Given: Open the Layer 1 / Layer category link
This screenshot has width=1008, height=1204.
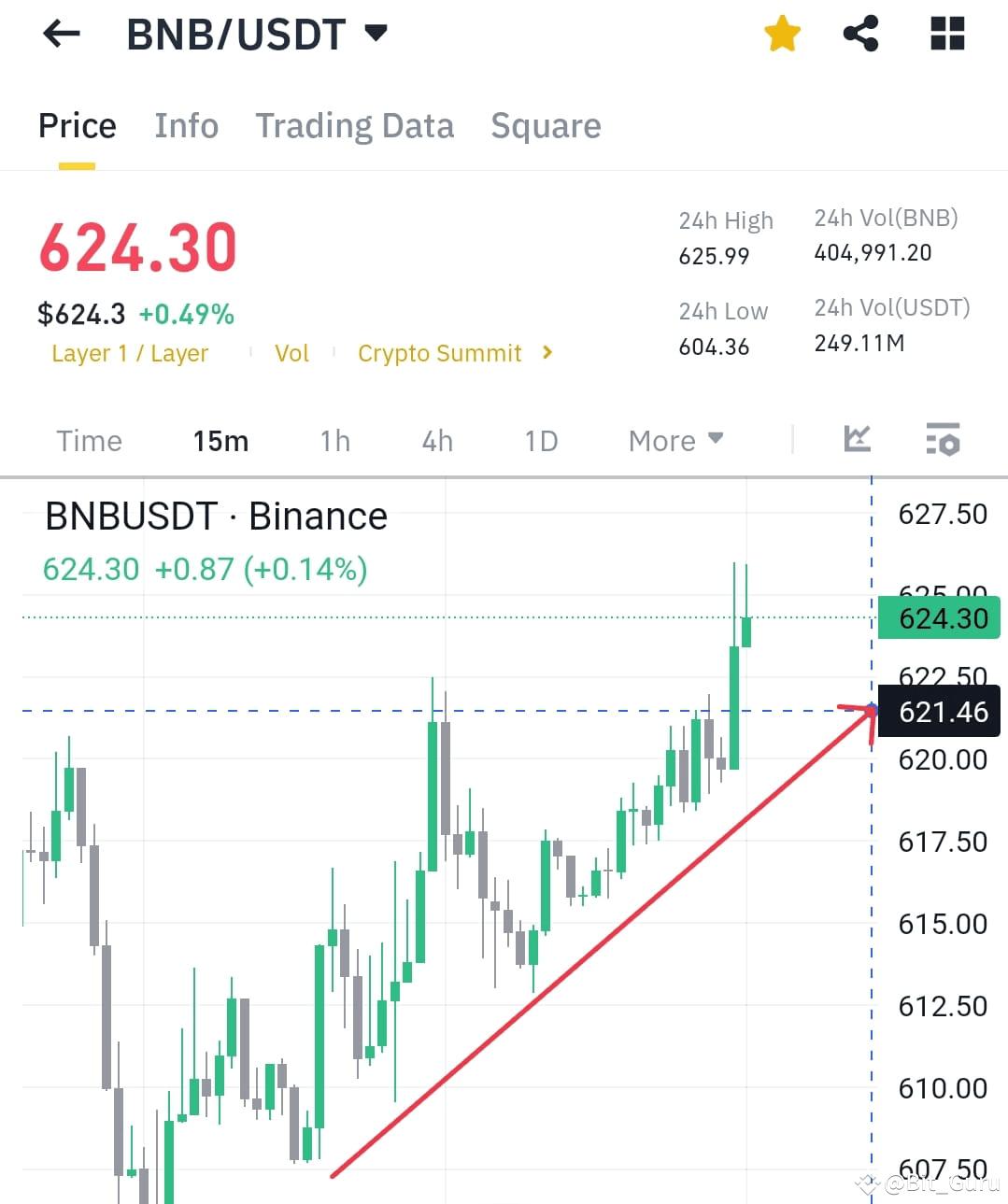Looking at the screenshot, I should point(130,353).
